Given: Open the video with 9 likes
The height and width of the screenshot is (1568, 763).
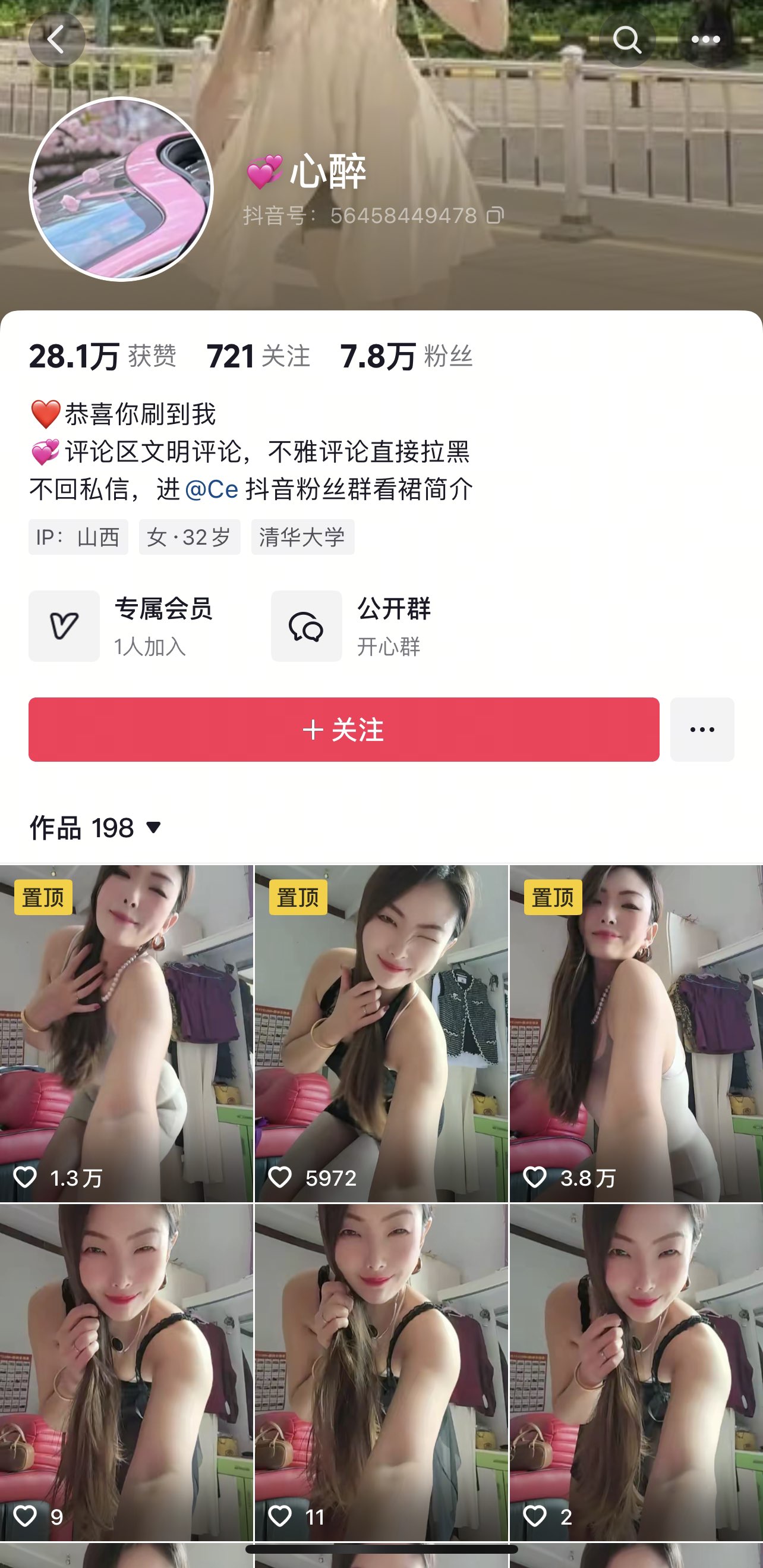Looking at the screenshot, I should click(126, 1371).
